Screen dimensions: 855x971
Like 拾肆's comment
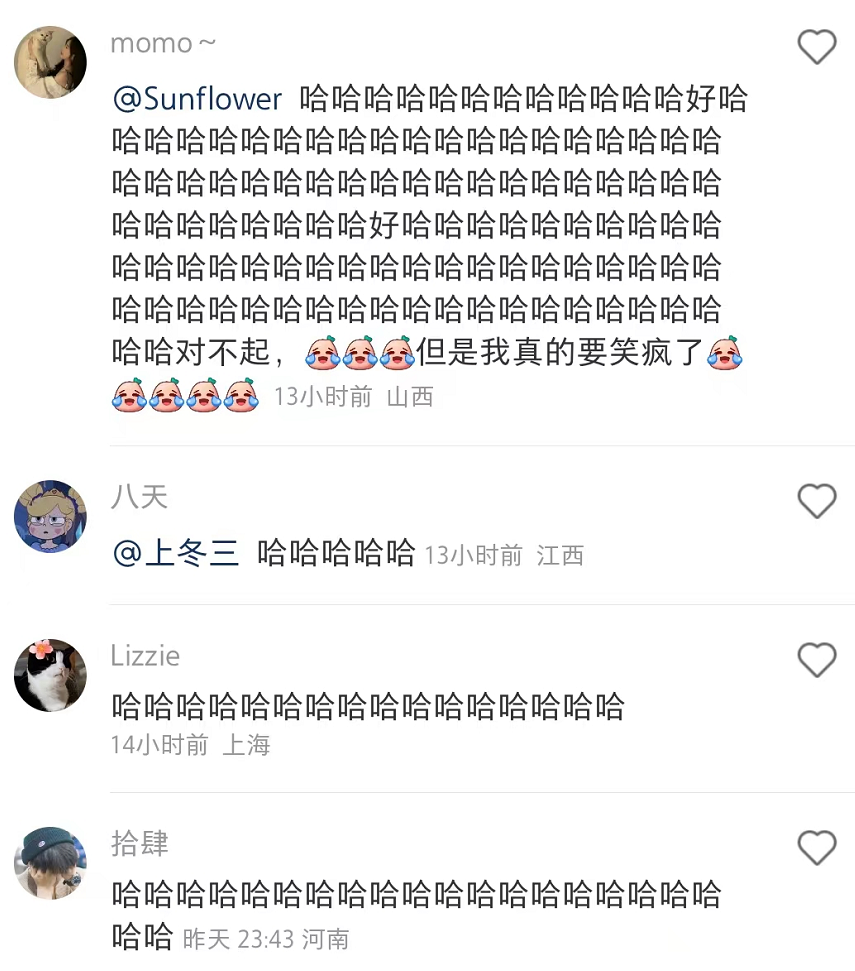(816, 848)
